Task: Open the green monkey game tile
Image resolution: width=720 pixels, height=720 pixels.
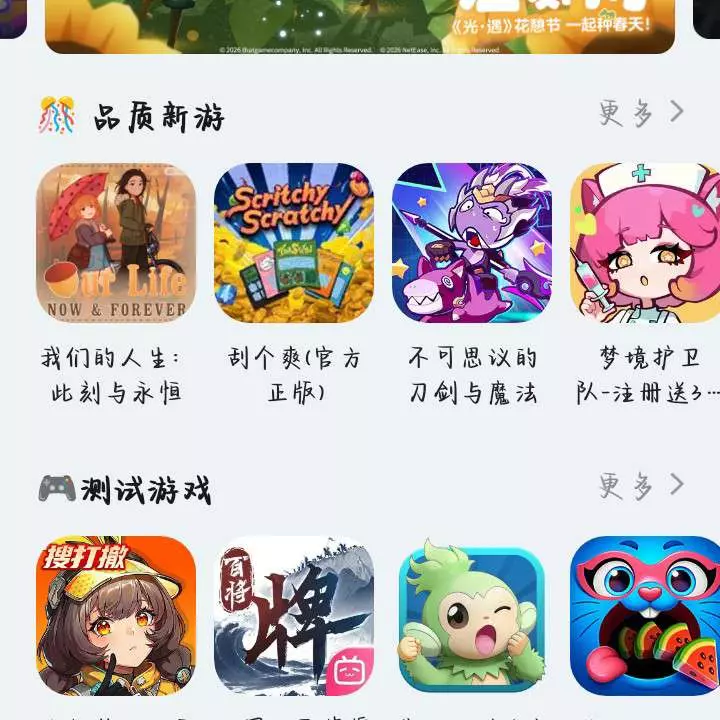Action: [472, 615]
